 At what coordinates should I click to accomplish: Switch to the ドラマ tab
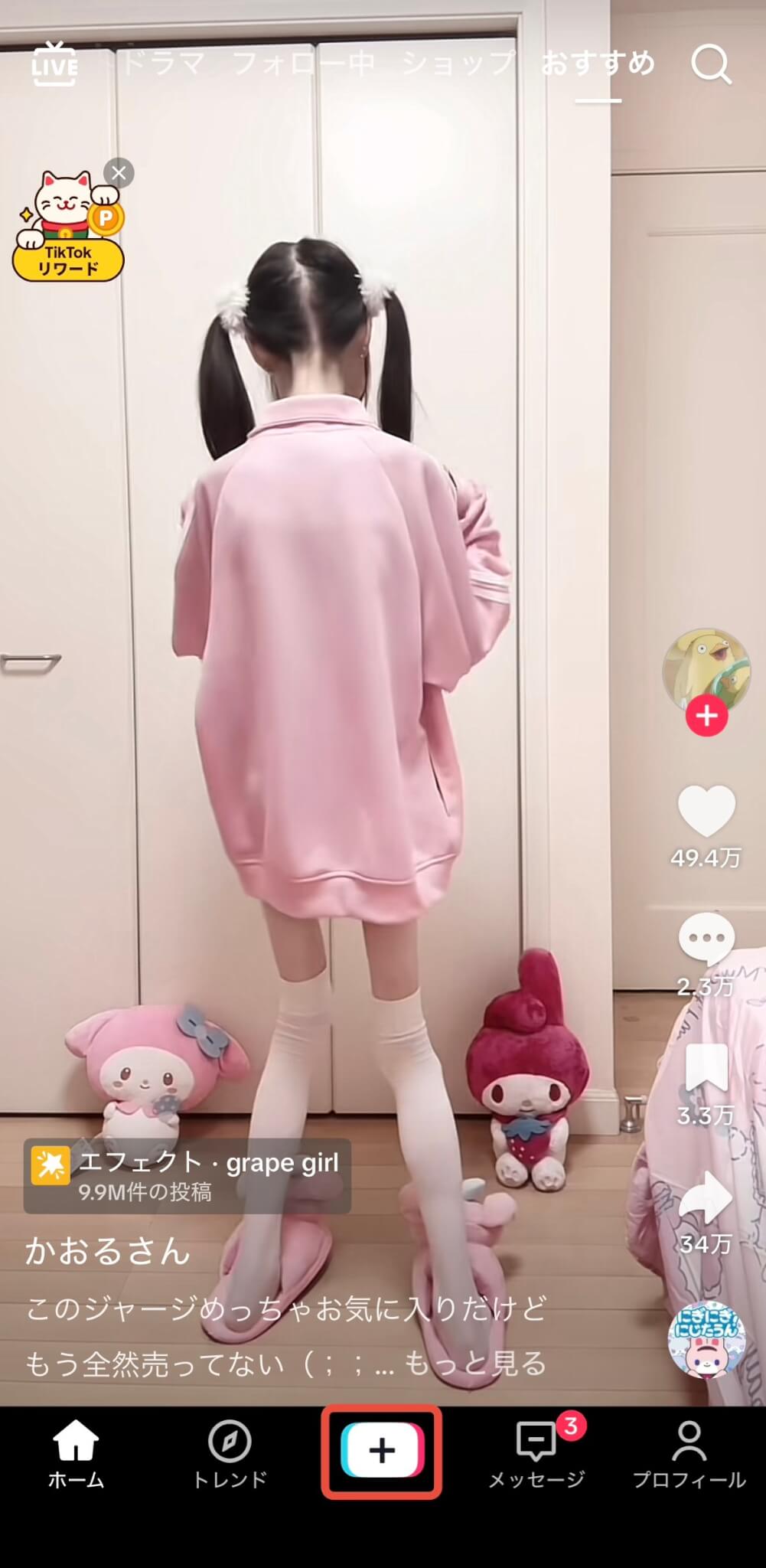click(163, 64)
